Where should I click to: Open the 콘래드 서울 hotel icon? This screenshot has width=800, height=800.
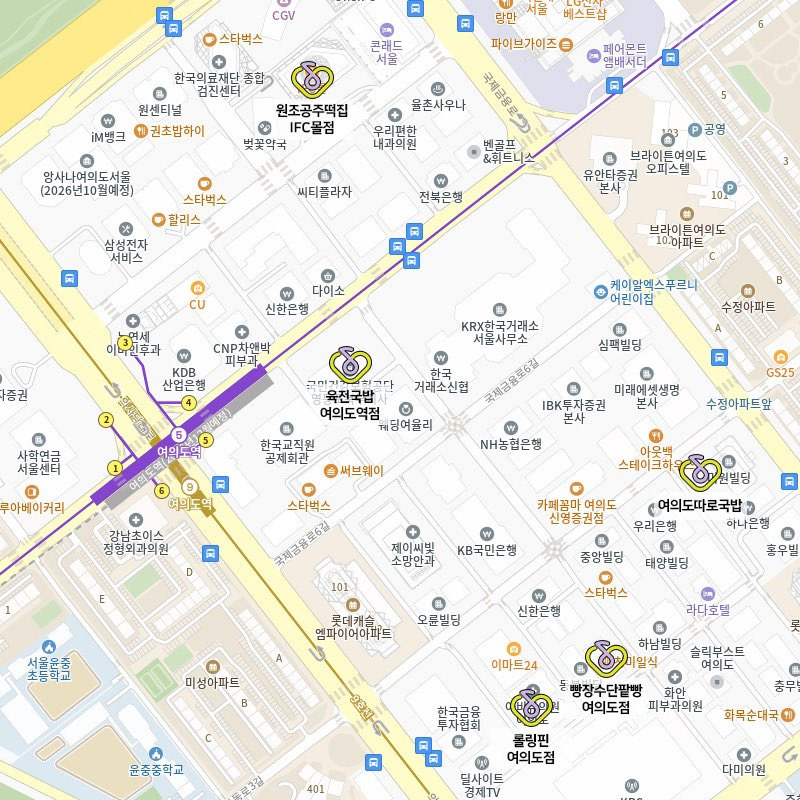coord(387,30)
